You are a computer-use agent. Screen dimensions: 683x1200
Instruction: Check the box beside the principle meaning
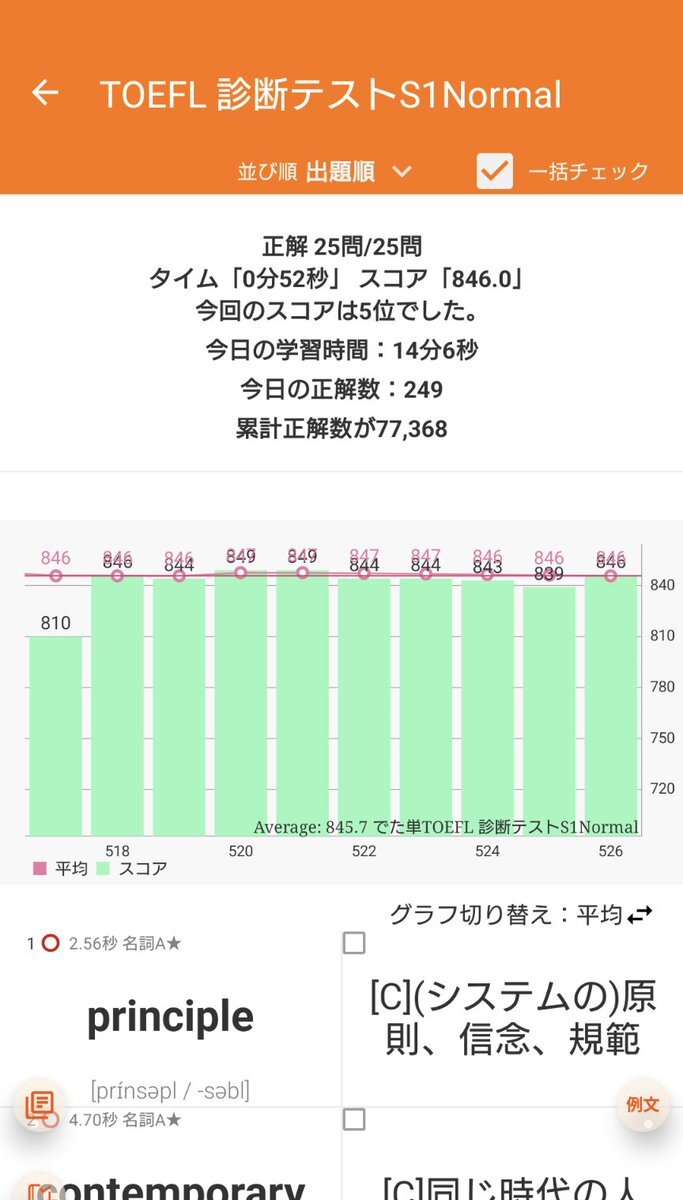tap(354, 943)
